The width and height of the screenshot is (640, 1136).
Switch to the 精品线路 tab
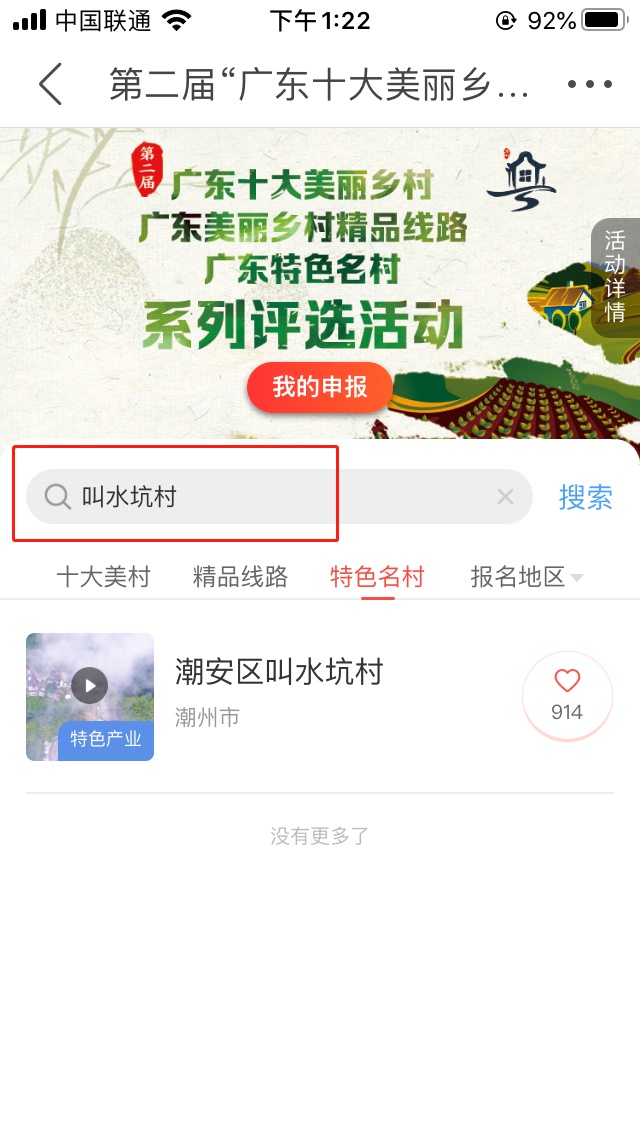click(240, 577)
